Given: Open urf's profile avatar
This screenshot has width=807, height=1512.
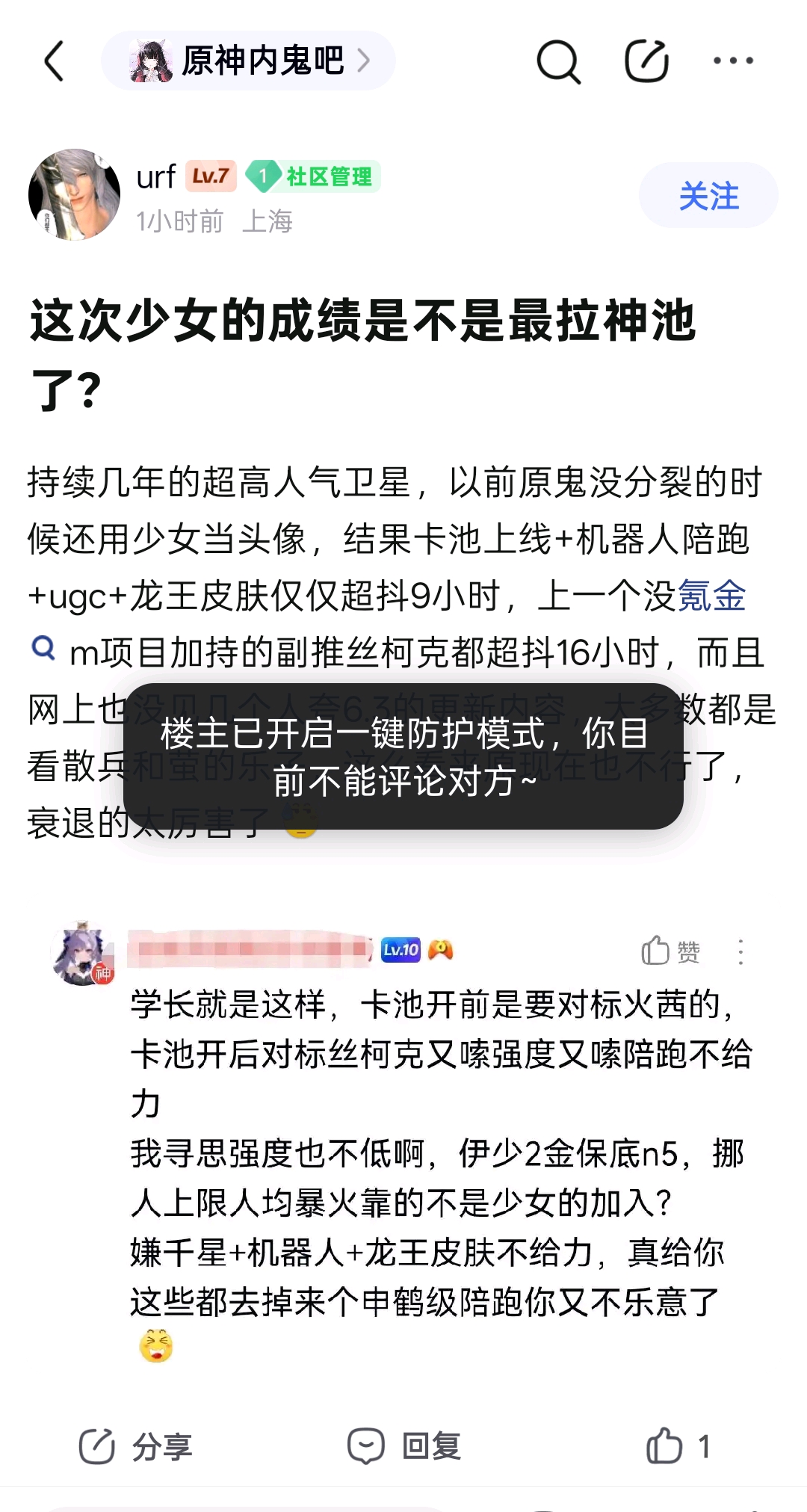Looking at the screenshot, I should click(x=74, y=194).
